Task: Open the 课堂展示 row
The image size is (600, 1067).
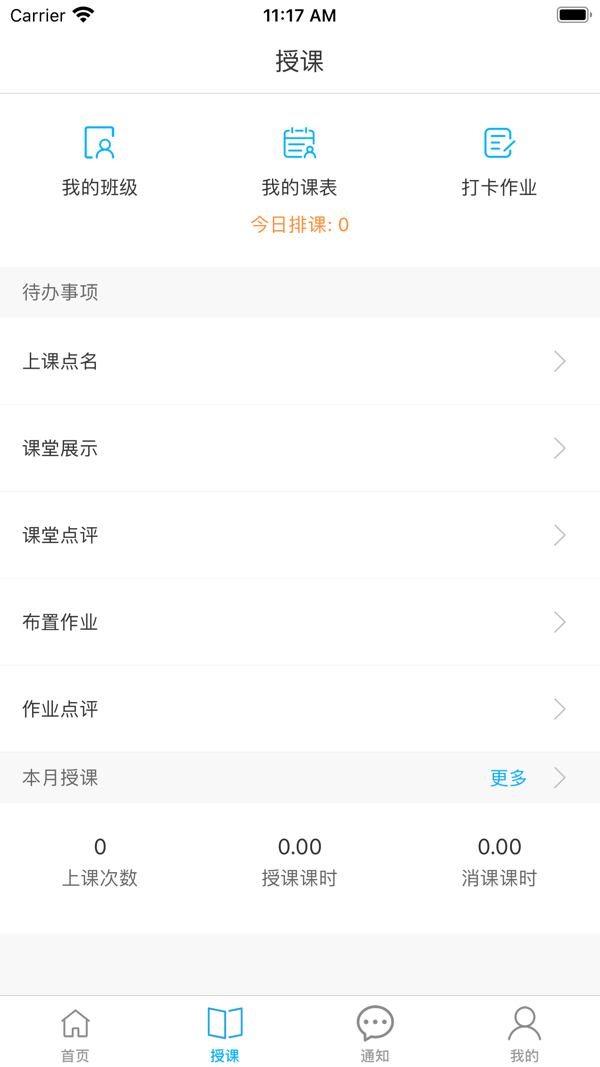Action: (x=300, y=448)
